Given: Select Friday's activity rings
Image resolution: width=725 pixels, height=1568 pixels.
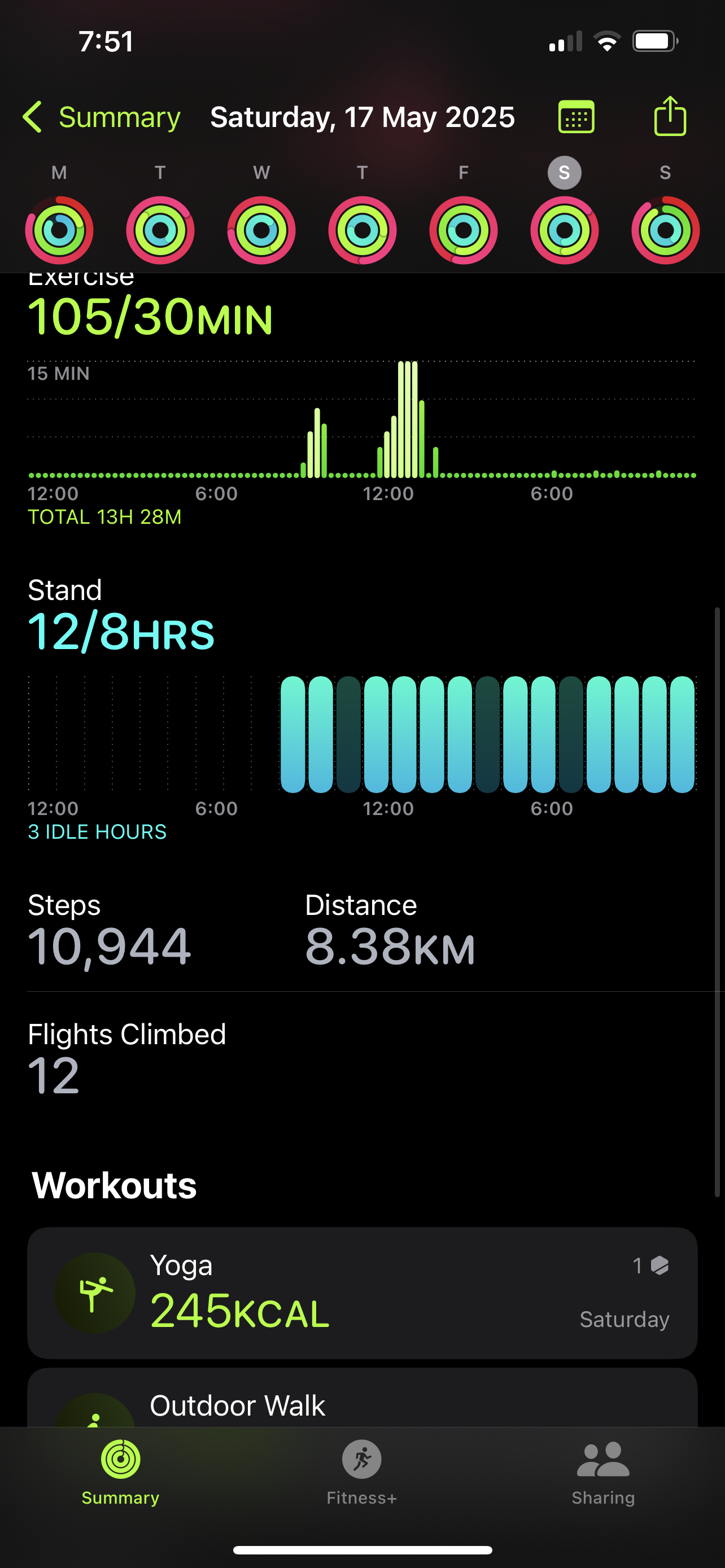Looking at the screenshot, I should click(x=463, y=230).
